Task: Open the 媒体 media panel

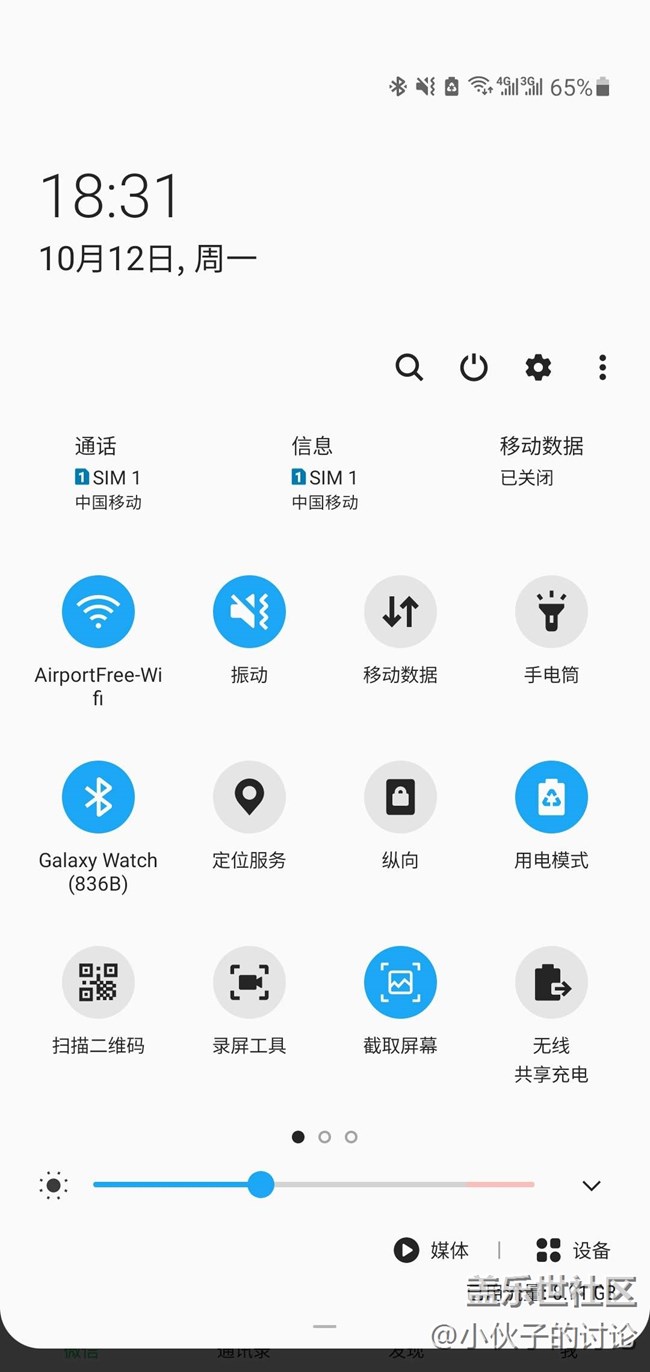Action: (431, 1250)
